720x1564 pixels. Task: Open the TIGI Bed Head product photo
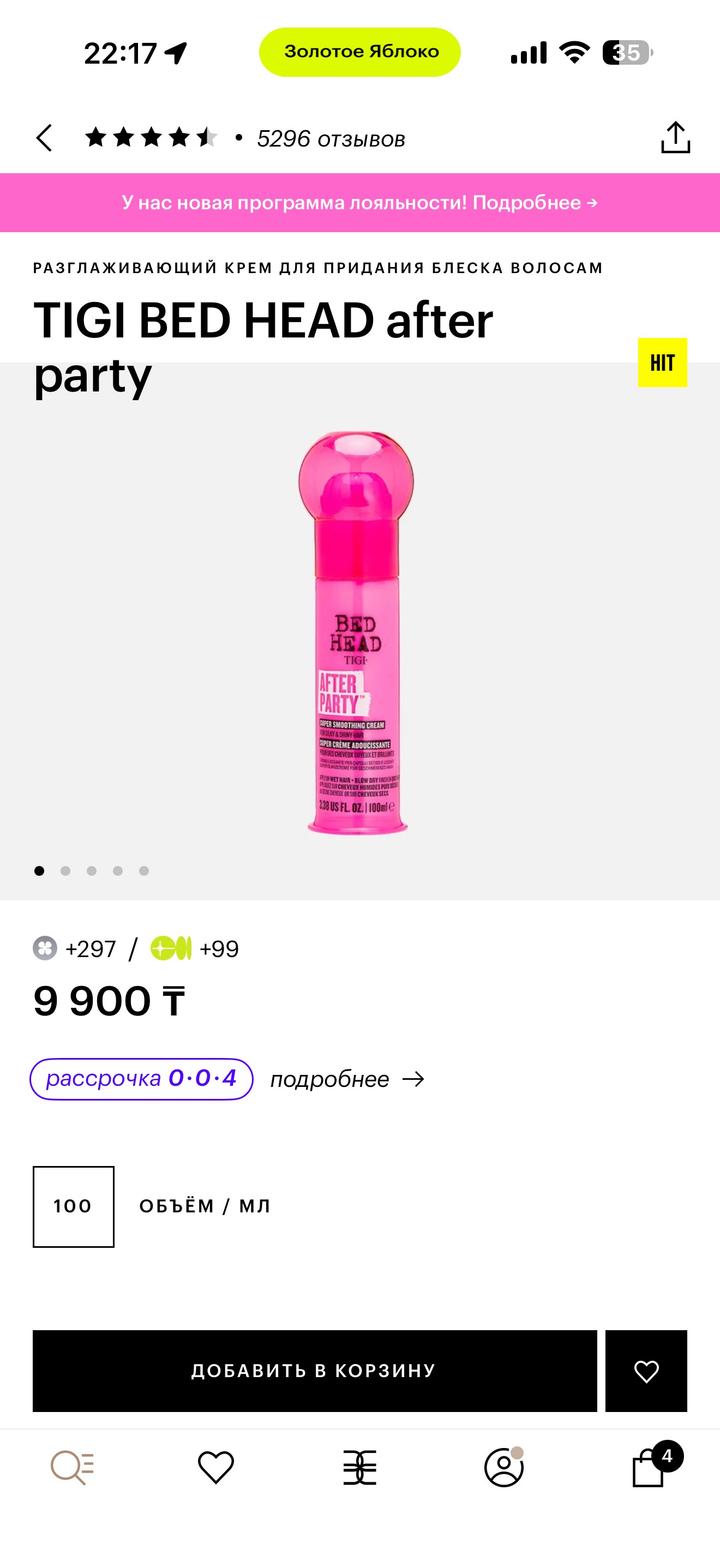tap(356, 632)
